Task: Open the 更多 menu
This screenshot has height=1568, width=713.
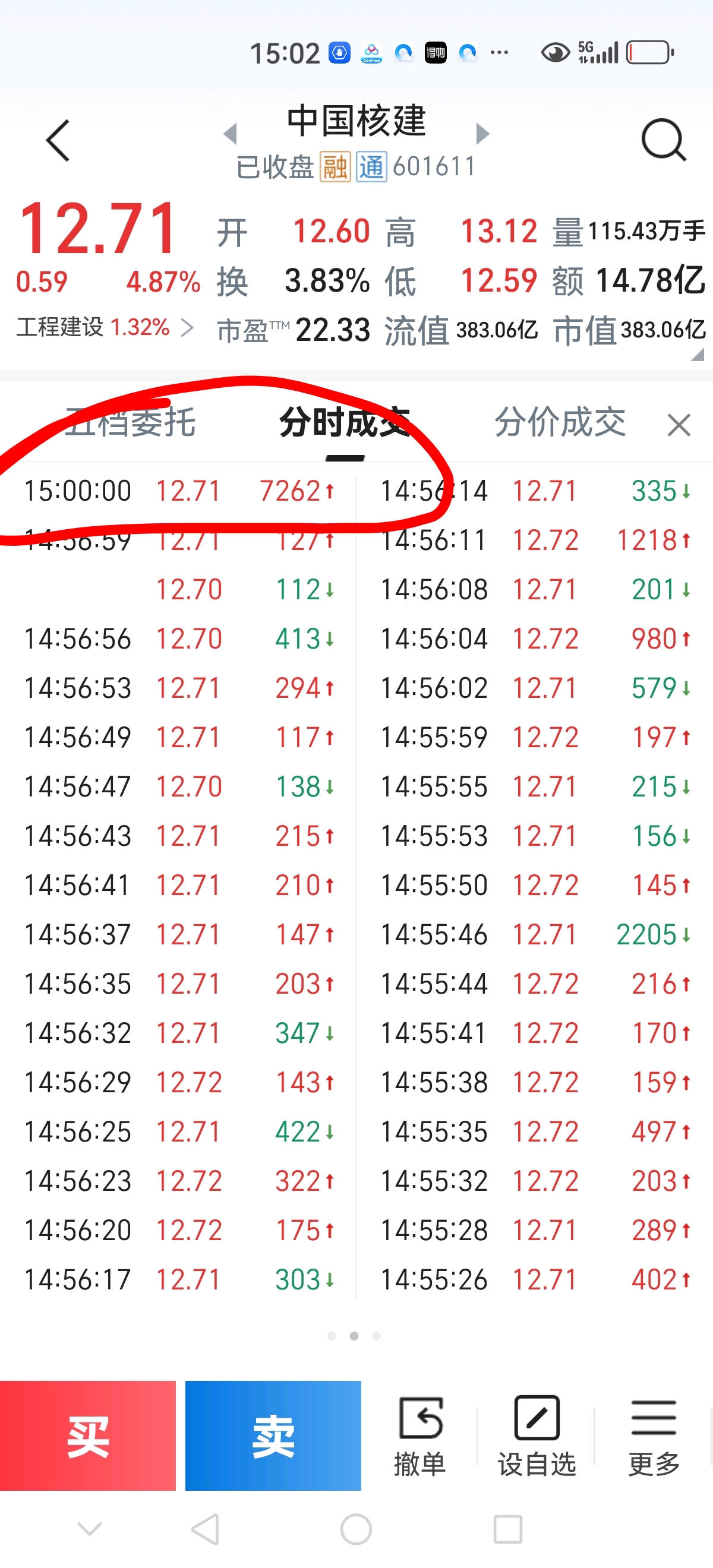Action: coord(654,1436)
